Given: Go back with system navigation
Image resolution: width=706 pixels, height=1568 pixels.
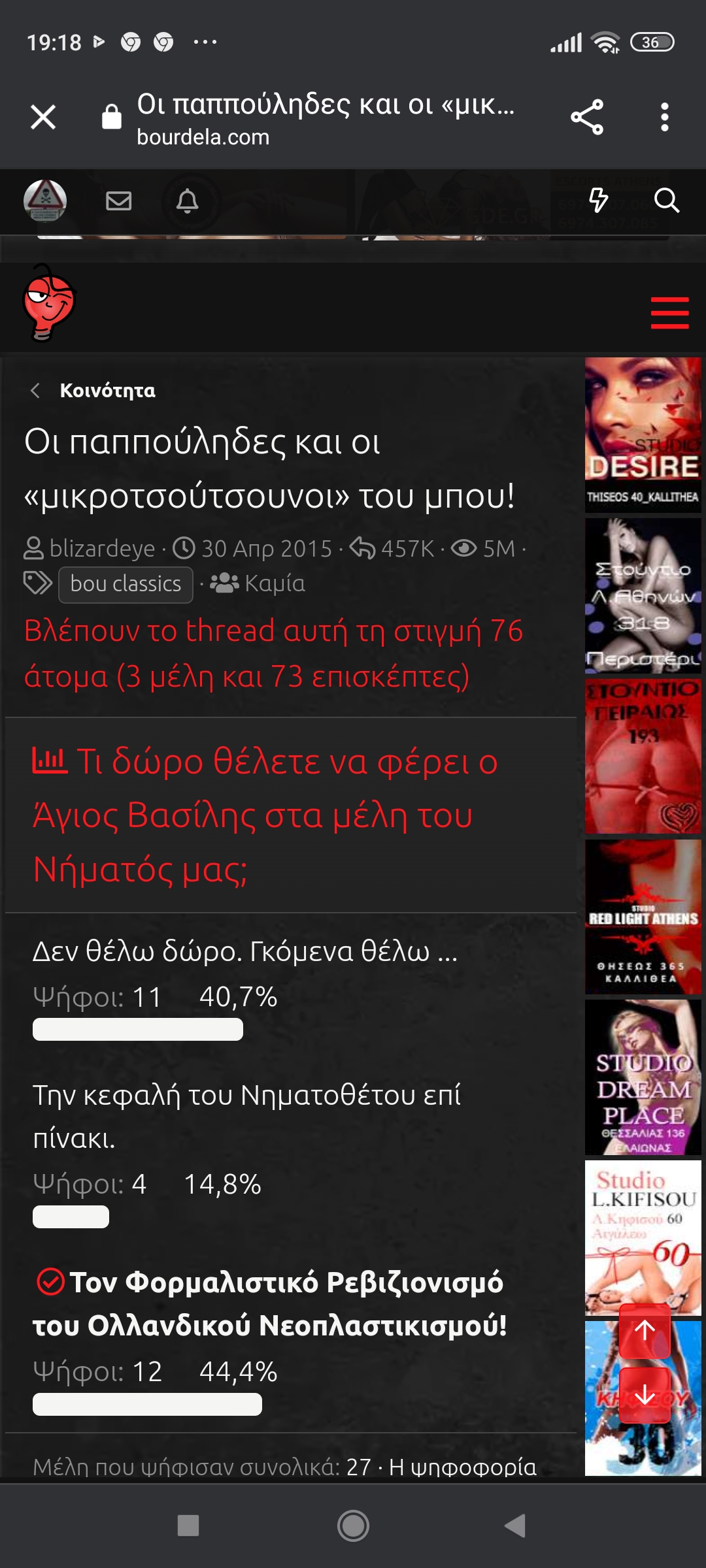Looking at the screenshot, I should pos(515,1526).
